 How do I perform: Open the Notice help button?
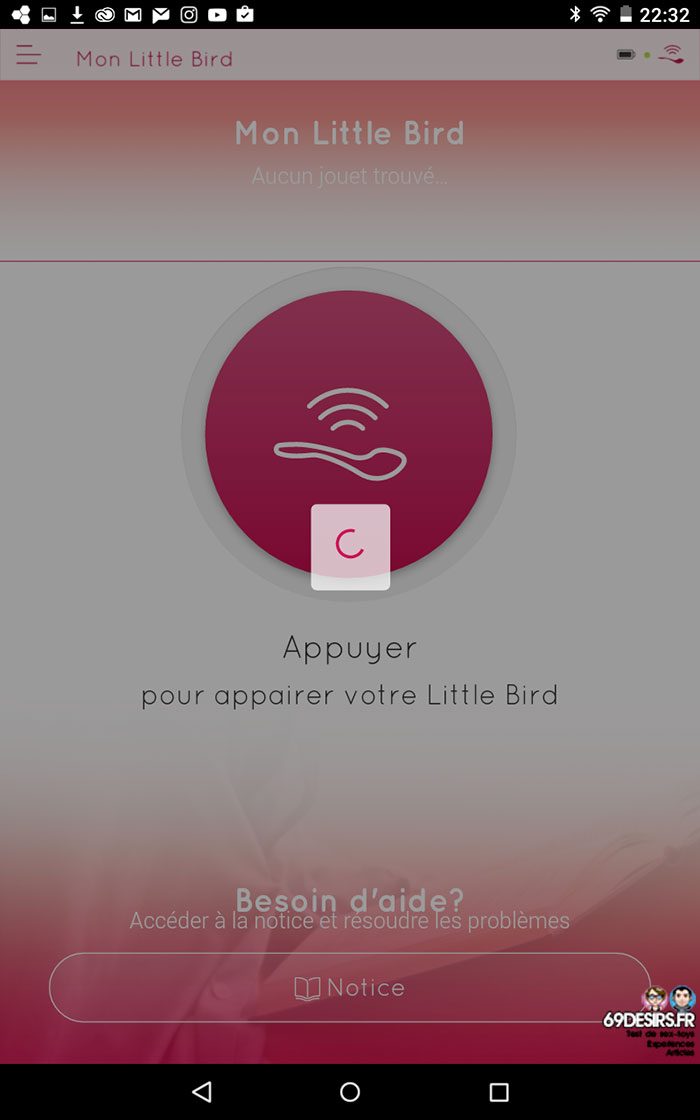point(349,988)
